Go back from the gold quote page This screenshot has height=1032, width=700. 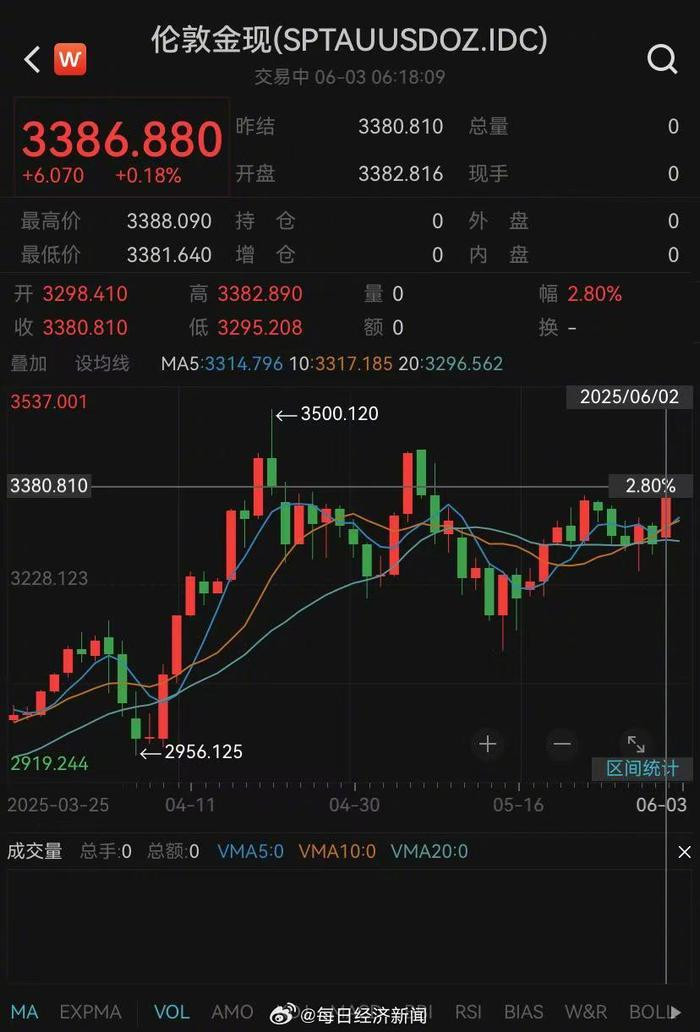(x=32, y=60)
